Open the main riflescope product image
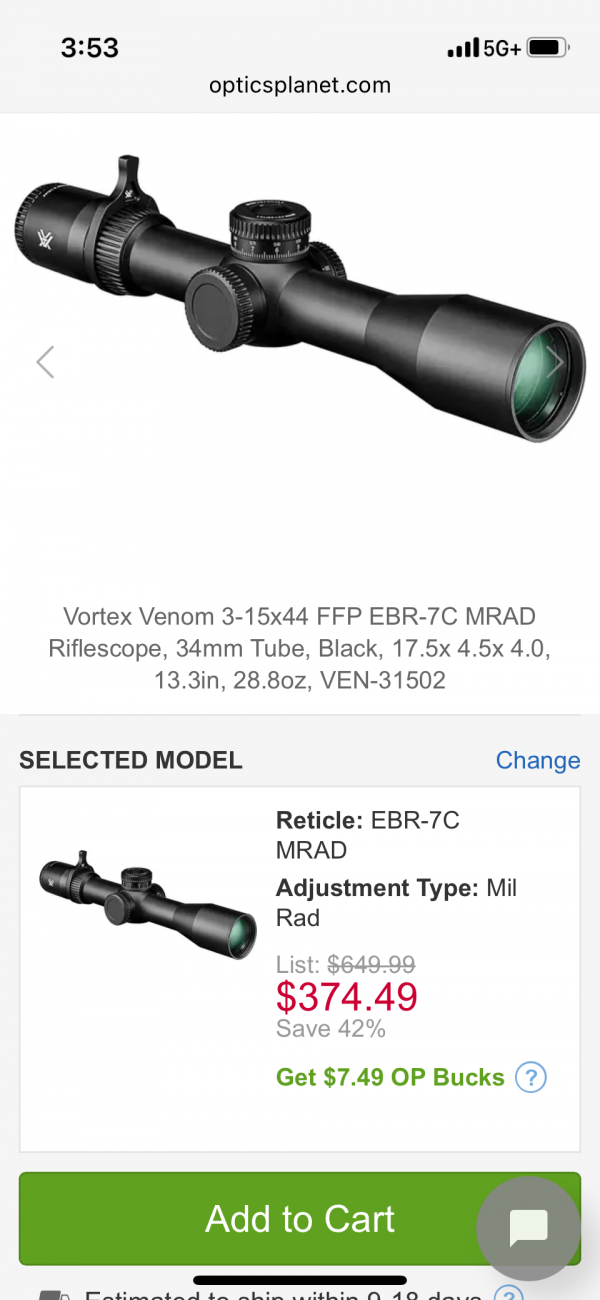 (300, 300)
